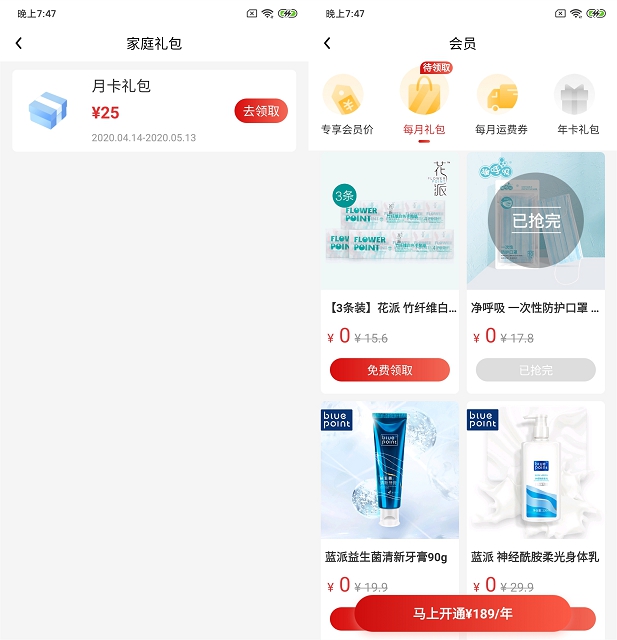Tap the 去领取 button for 月卡礼包
This screenshot has height=640, width=617.
click(x=261, y=111)
